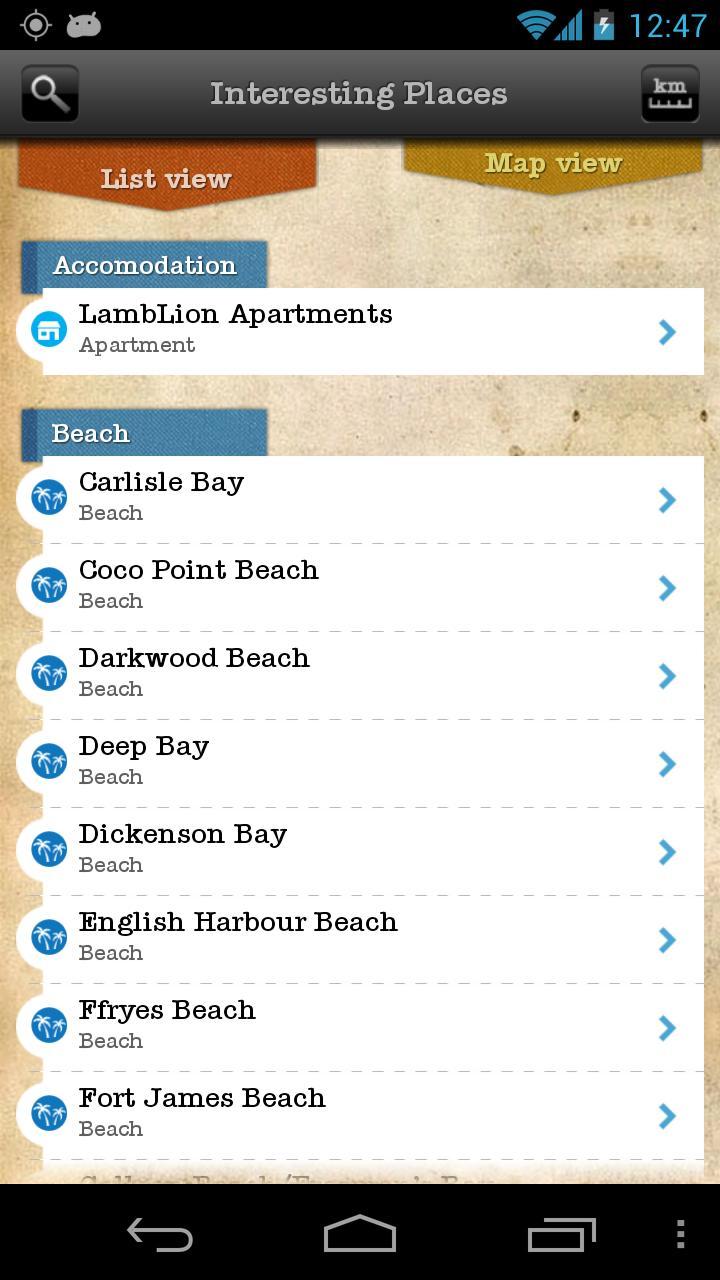The image size is (720, 1280).
Task: Open the system overflow menu dots
Action: pyautogui.click(x=681, y=1234)
